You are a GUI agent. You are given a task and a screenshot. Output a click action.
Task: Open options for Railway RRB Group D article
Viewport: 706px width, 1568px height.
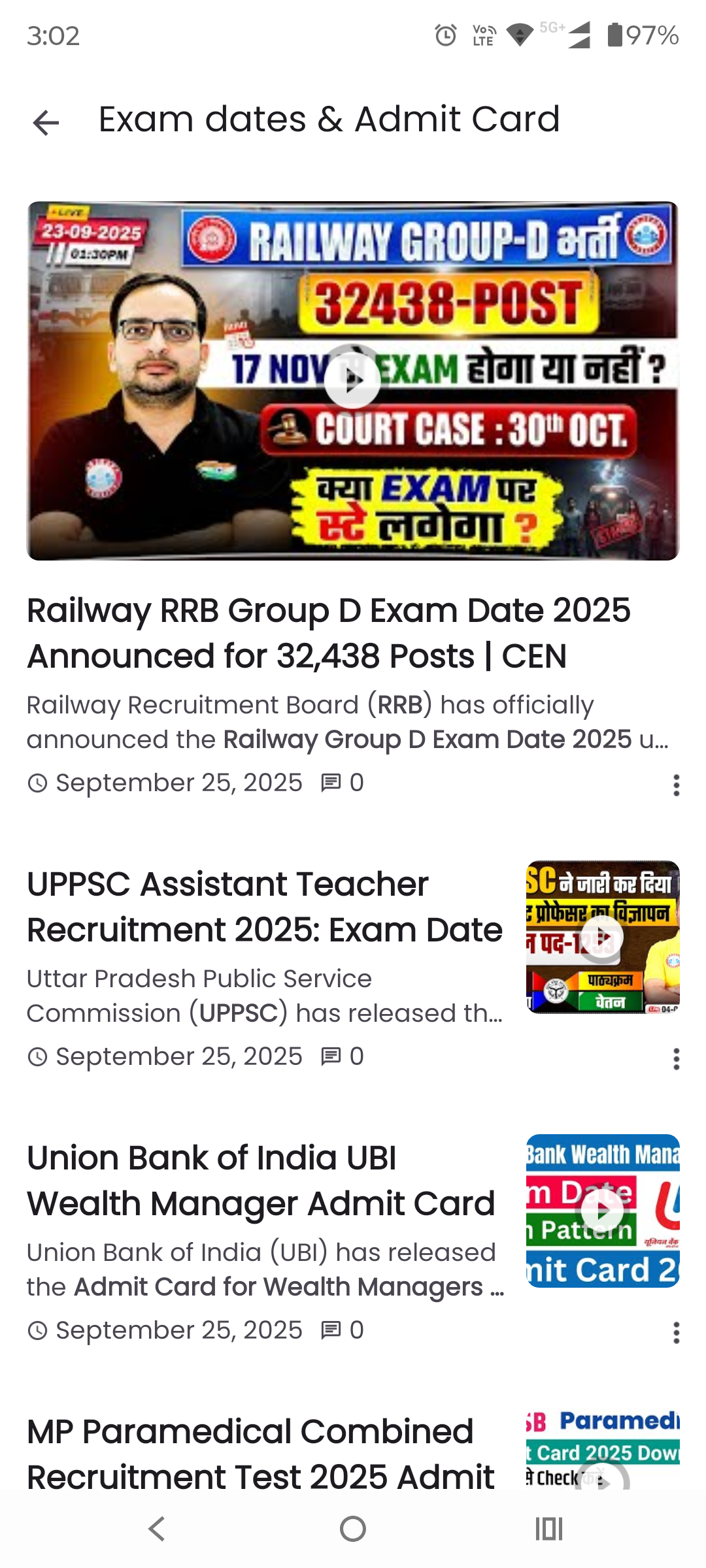click(x=676, y=785)
